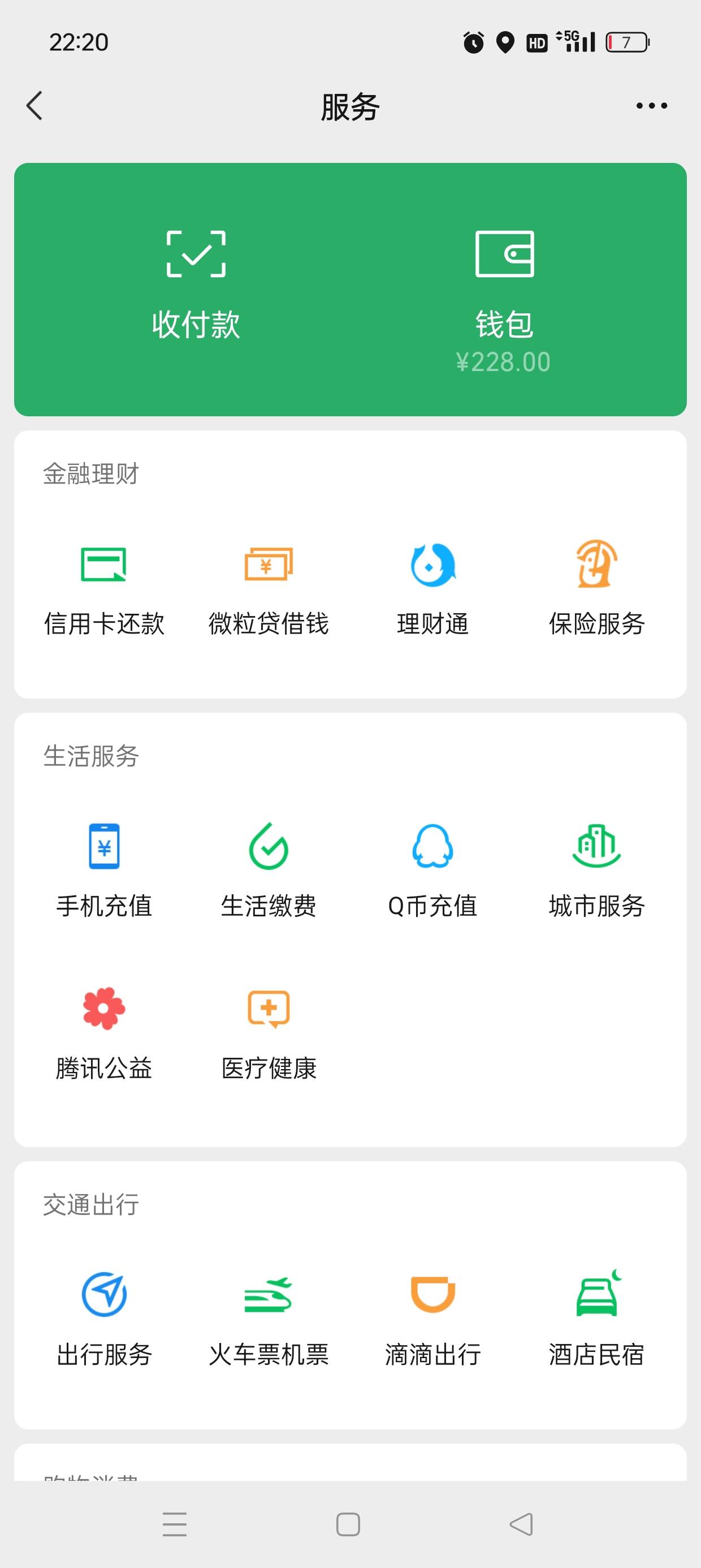
Task: Open 医疗健康
Action: (x=269, y=1032)
